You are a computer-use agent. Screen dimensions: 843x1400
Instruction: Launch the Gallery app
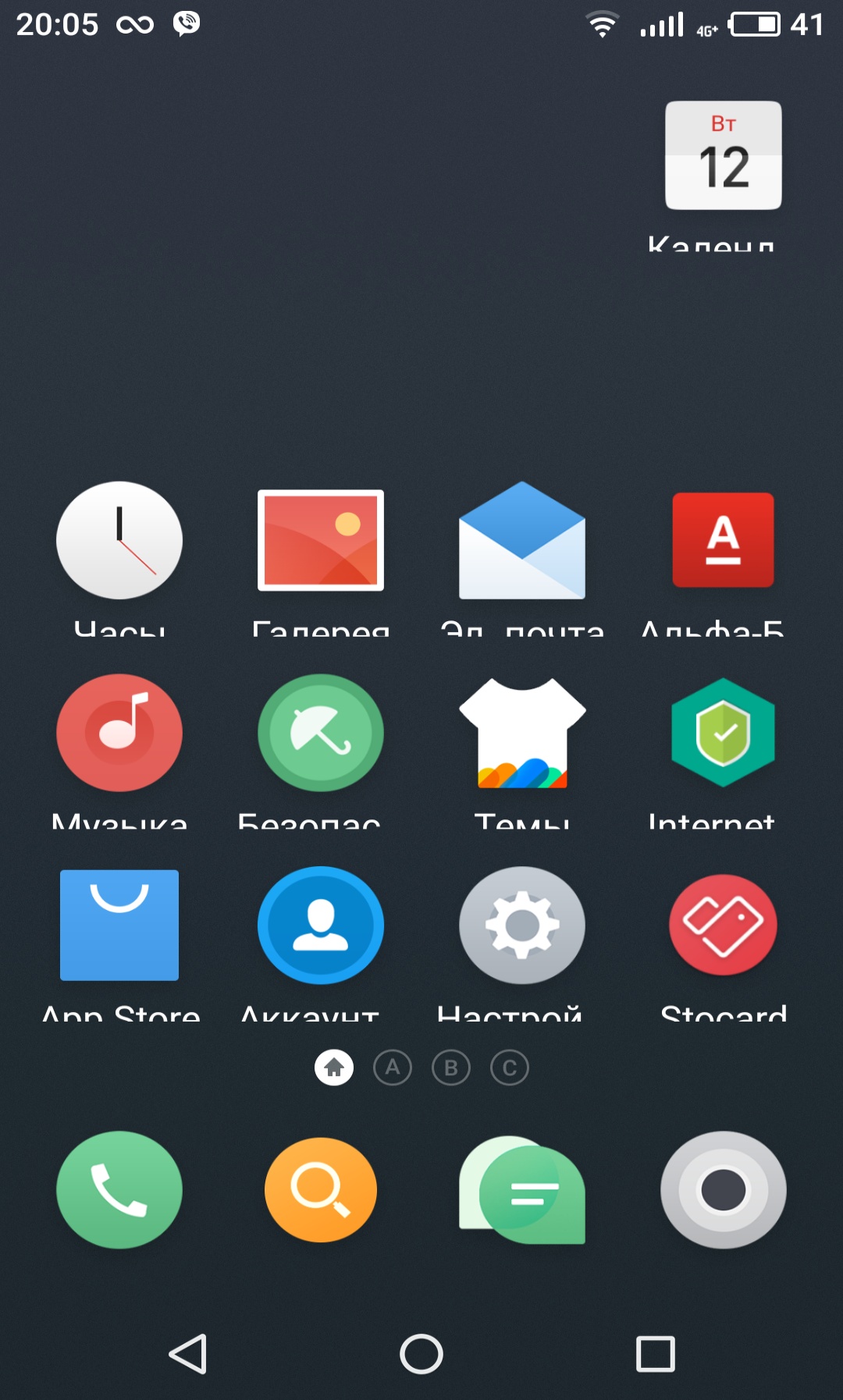coord(320,540)
